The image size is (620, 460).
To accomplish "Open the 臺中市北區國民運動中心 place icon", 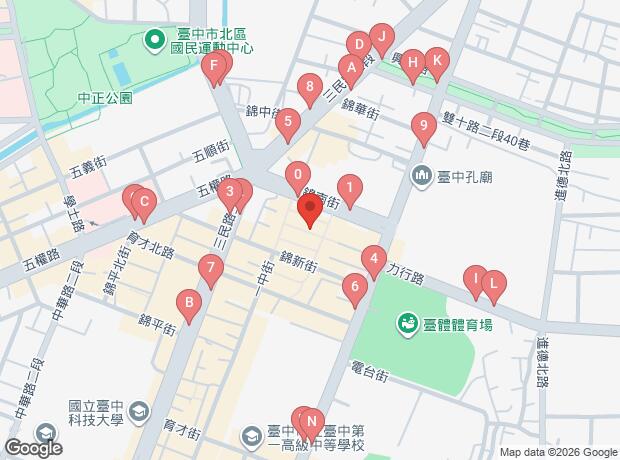I will tap(155, 40).
